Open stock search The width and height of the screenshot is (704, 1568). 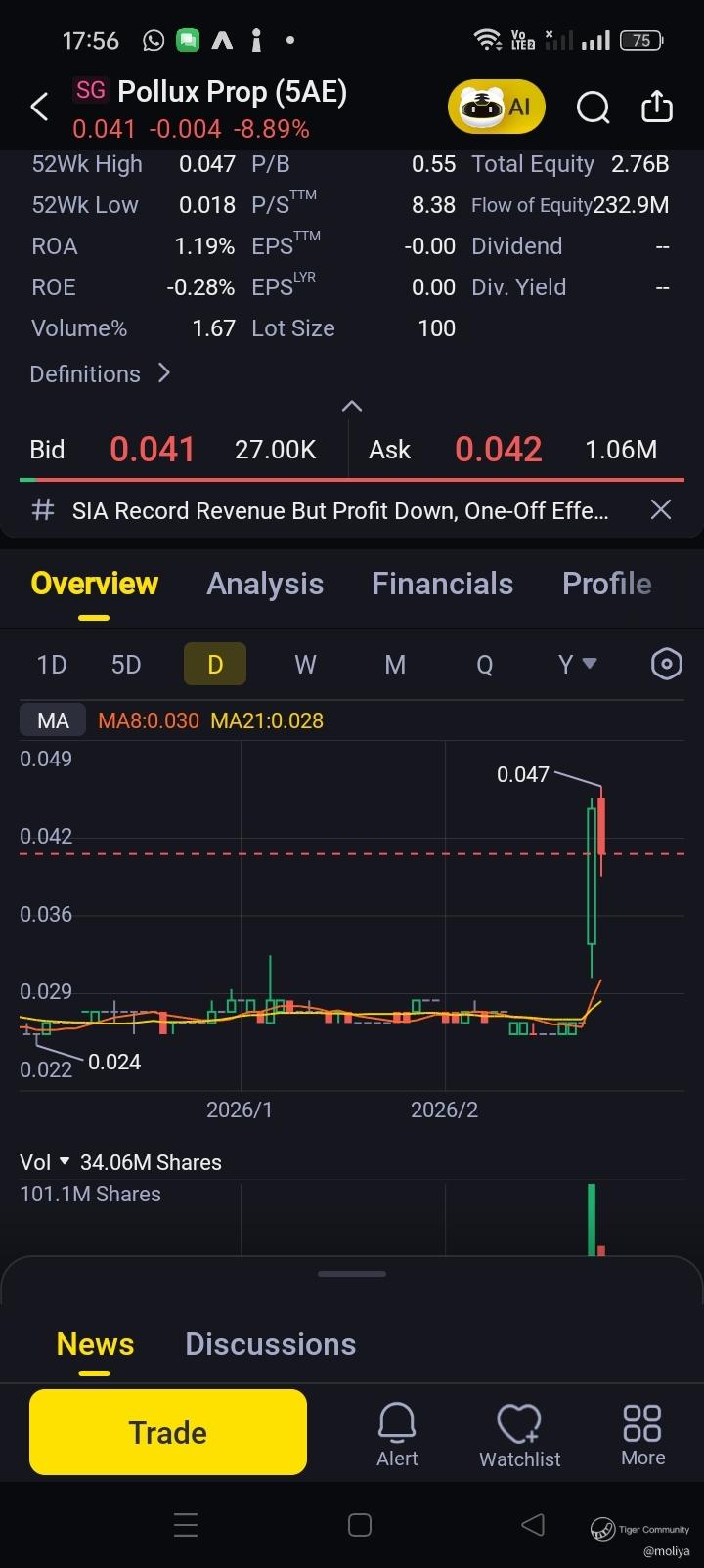(593, 107)
